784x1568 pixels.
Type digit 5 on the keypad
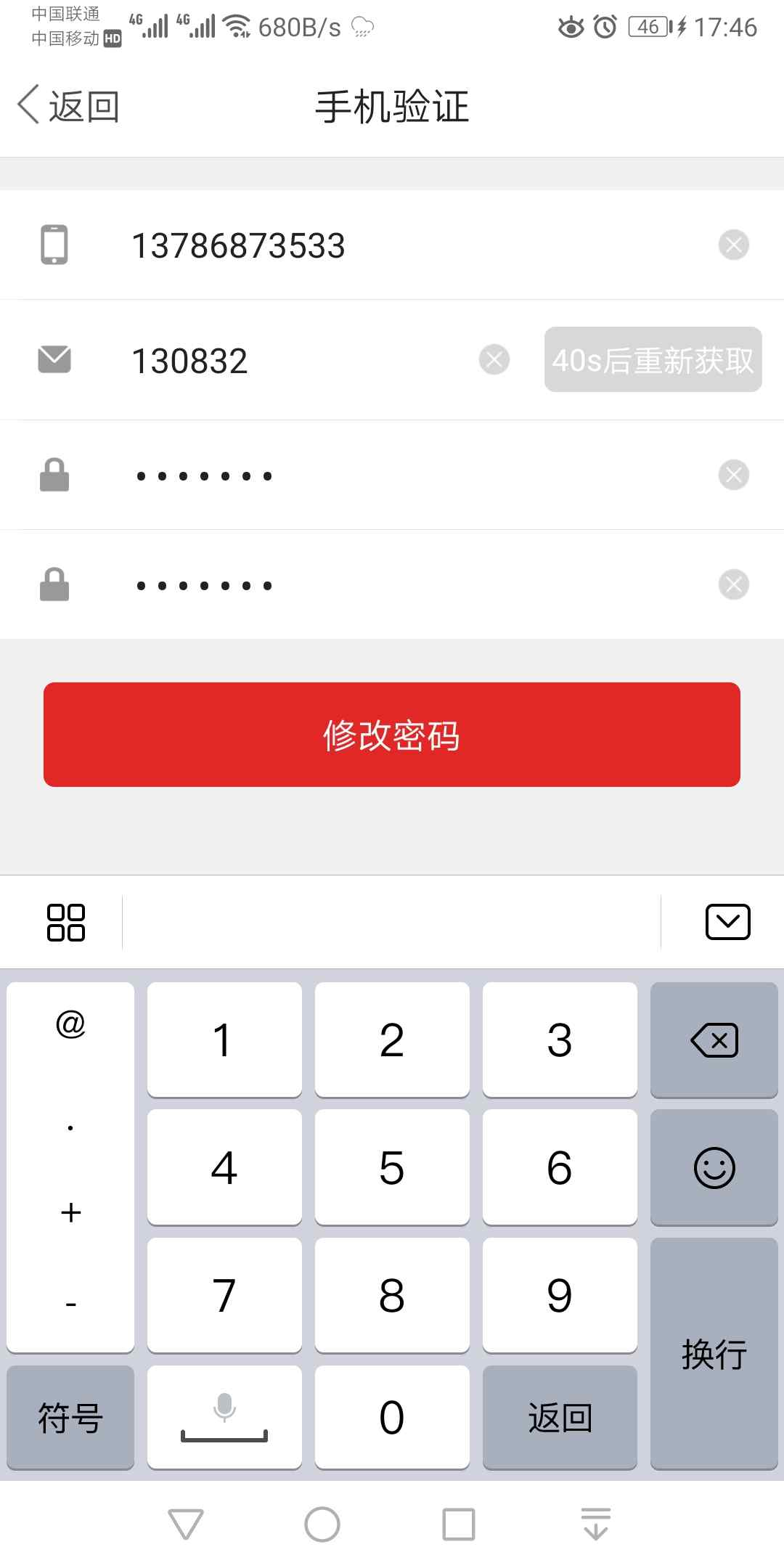pyautogui.click(x=392, y=1168)
